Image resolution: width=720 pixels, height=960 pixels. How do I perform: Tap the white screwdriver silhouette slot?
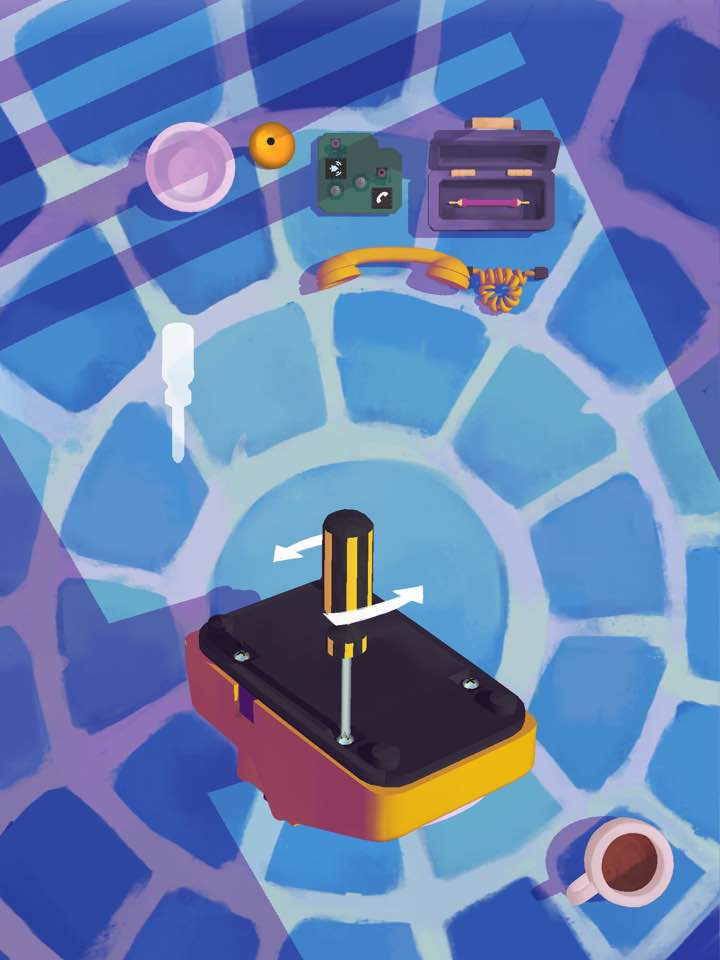[177, 387]
